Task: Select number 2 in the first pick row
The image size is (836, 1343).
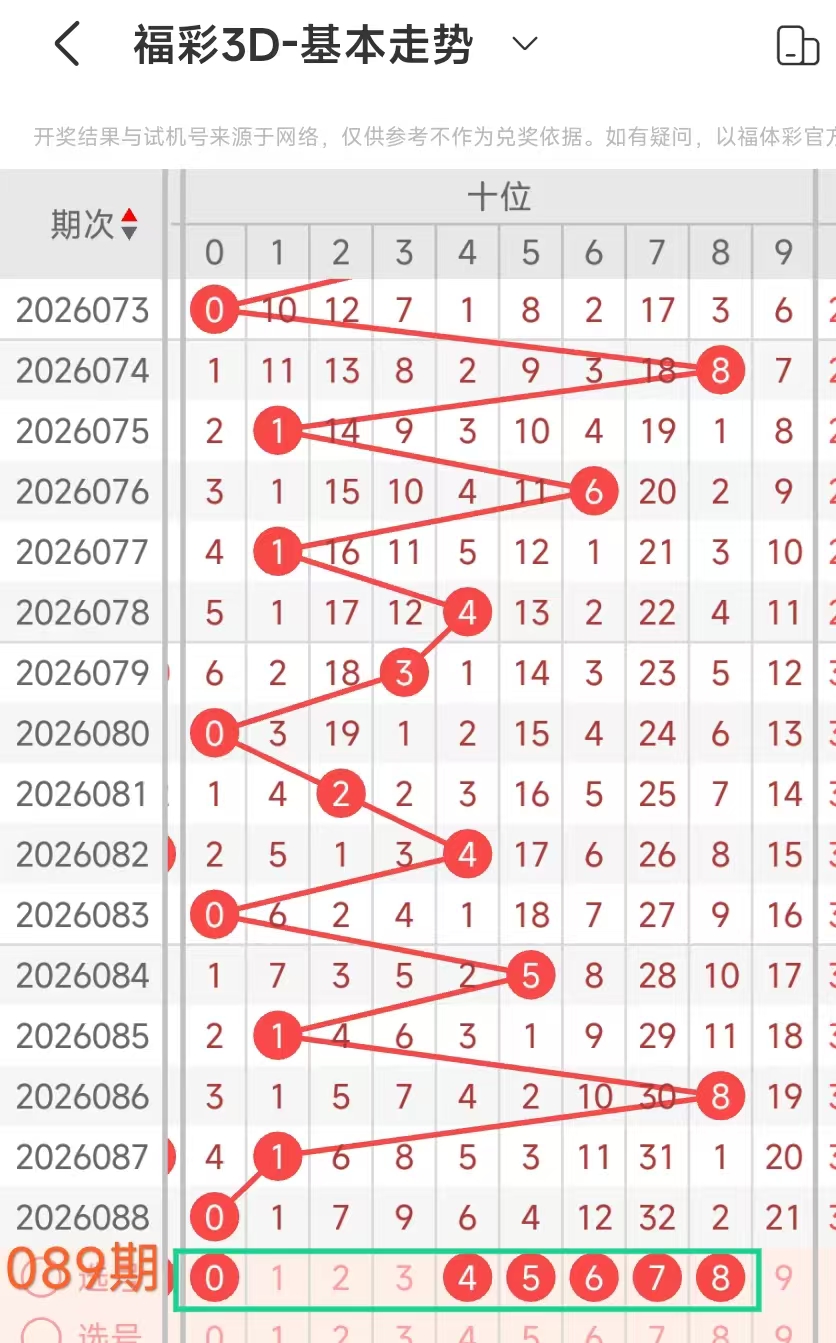Action: [341, 1278]
